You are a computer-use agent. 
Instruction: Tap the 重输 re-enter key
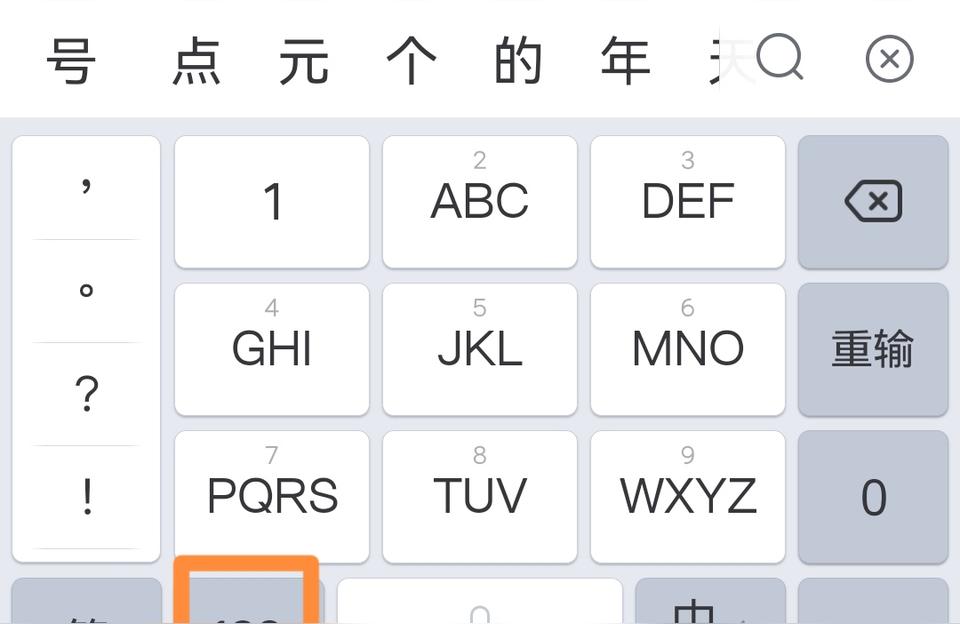point(873,349)
